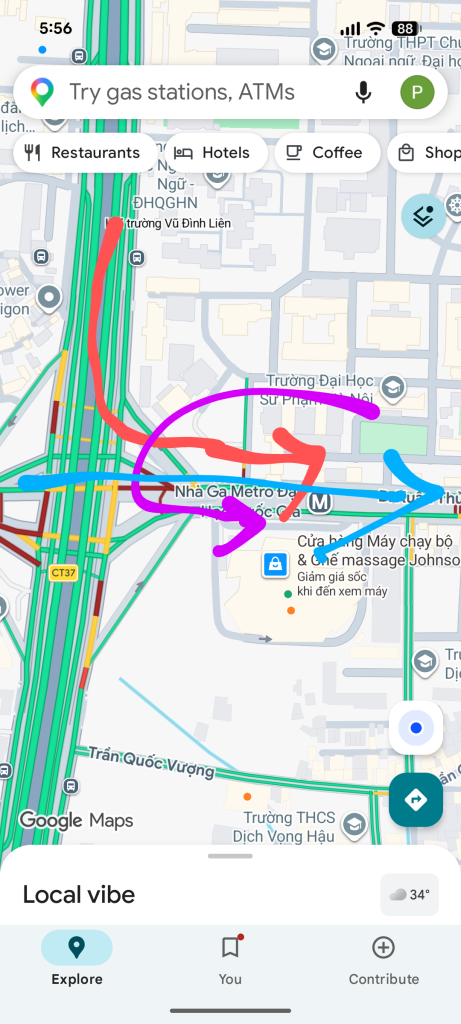The height and width of the screenshot is (1024, 461).
Task: Tap the Metro station M marker
Action: click(x=320, y=502)
